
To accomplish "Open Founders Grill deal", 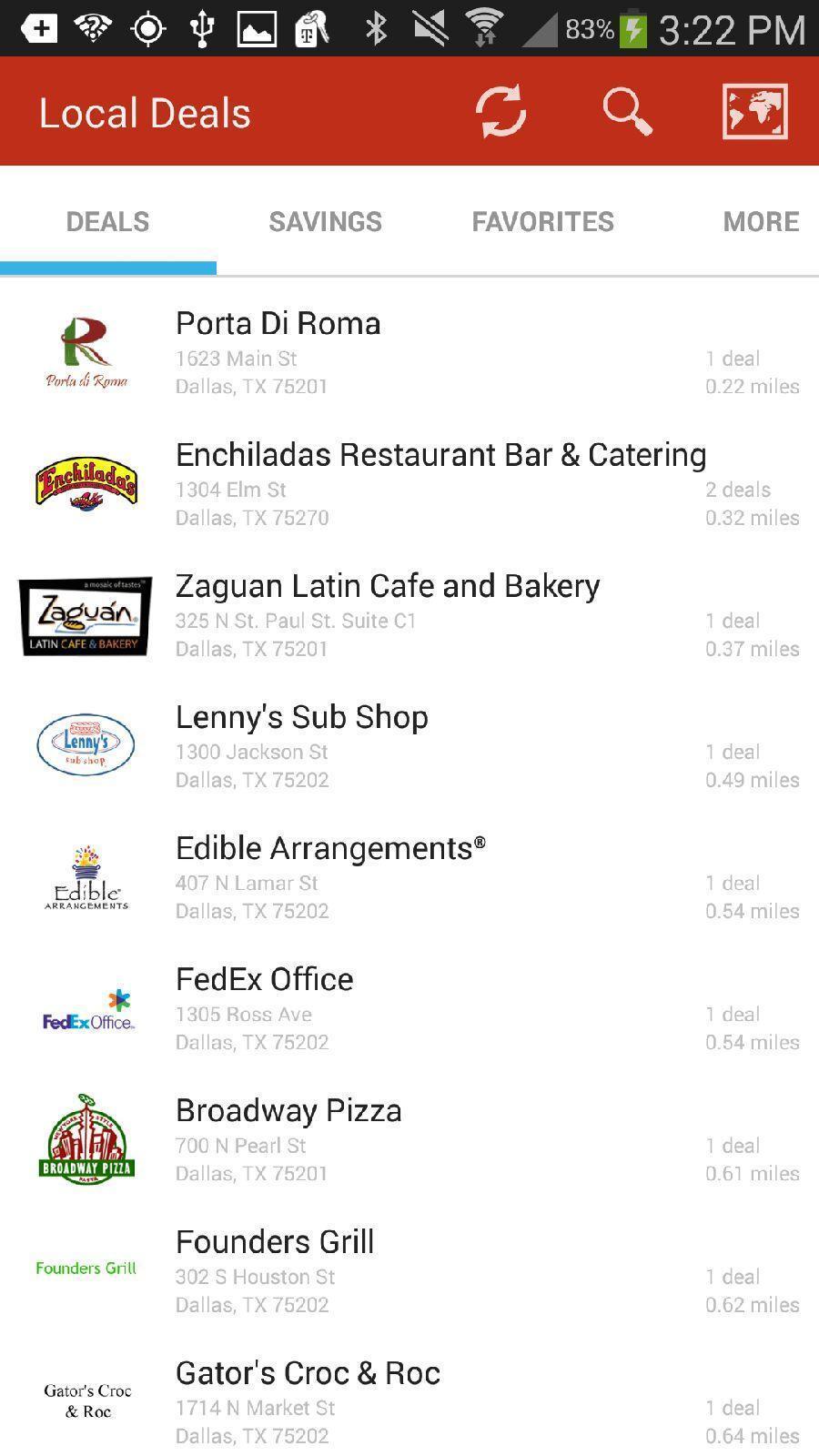I will pos(409,1271).
